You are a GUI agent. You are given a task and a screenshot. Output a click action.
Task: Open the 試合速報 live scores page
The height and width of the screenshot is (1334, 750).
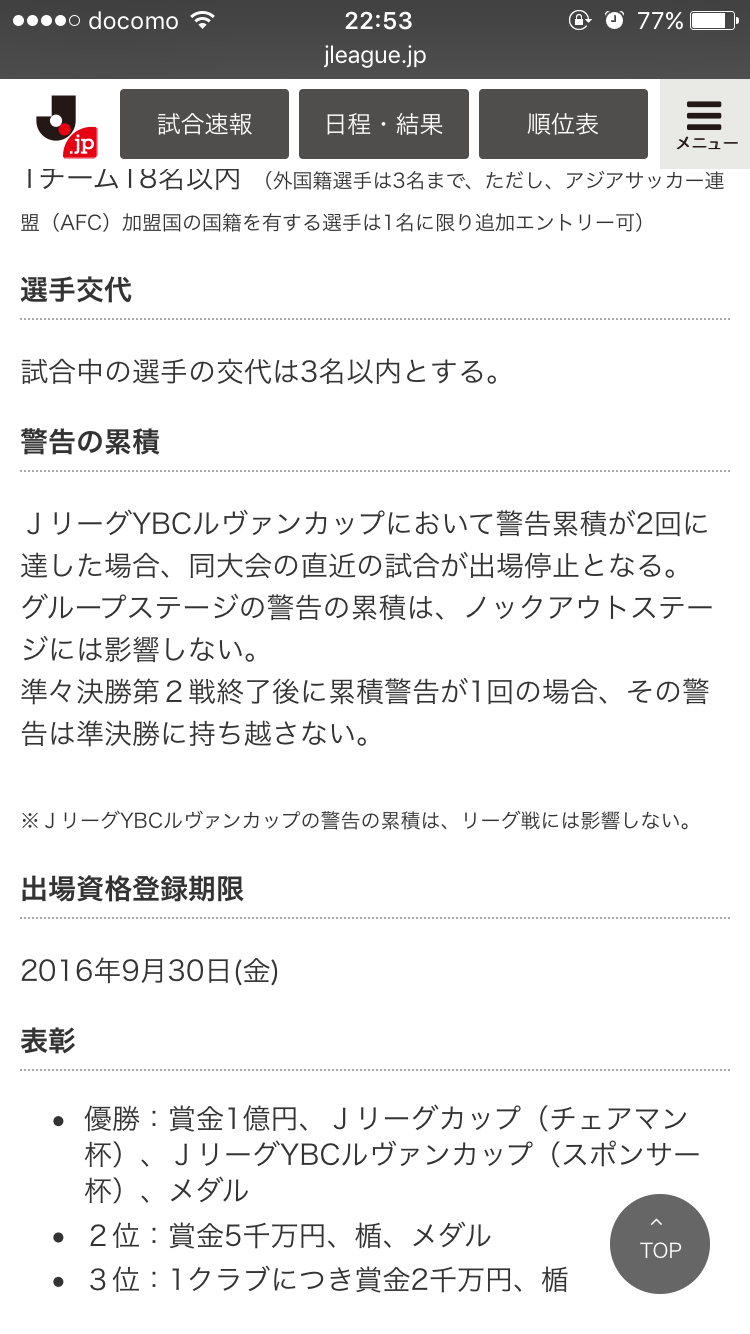(205, 124)
